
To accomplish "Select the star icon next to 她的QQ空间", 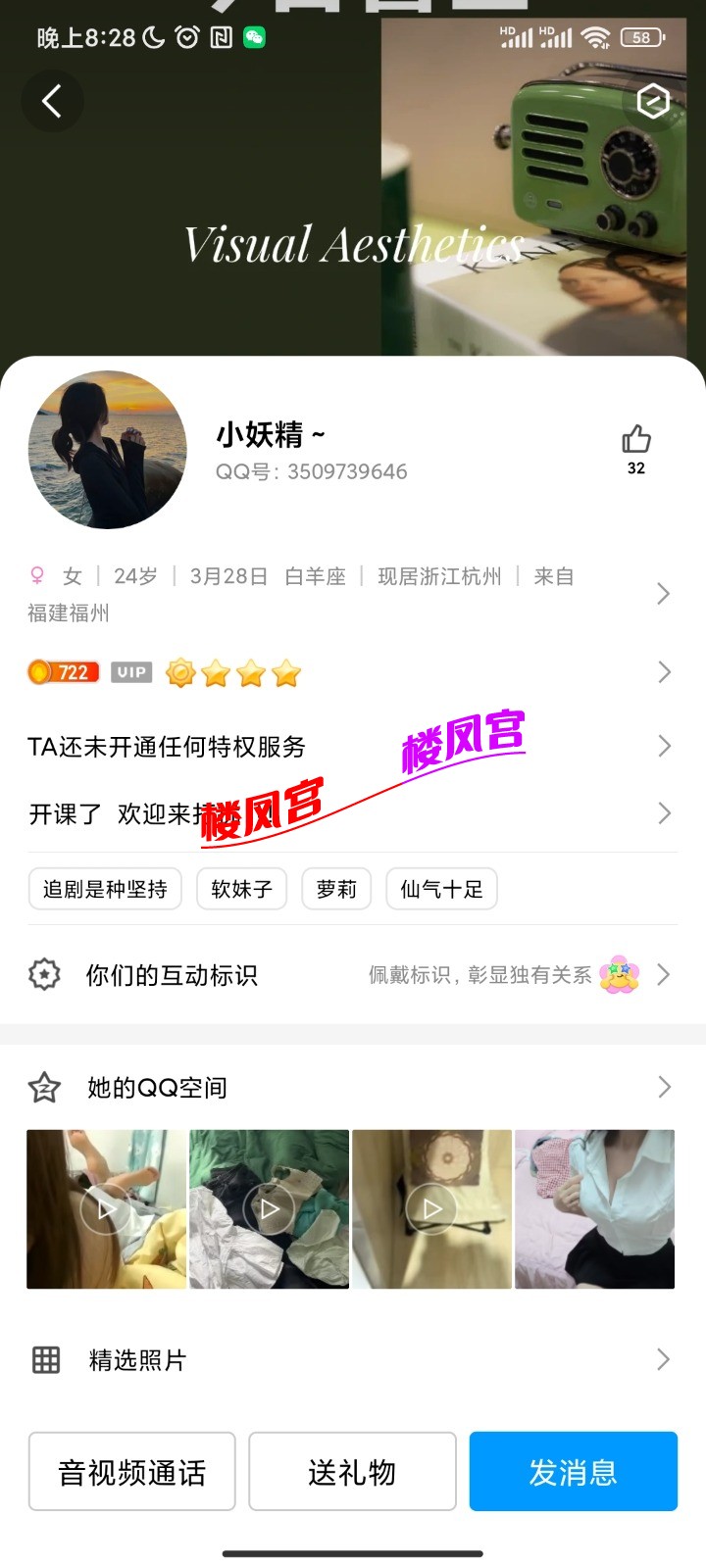I will click(x=44, y=1087).
